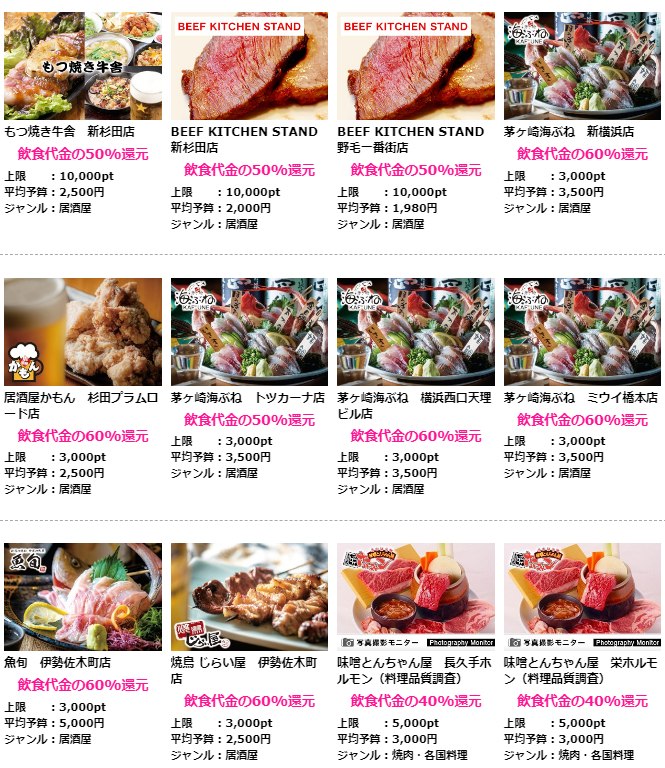Open 味噌とんちゃん屋 長久手ホルモン listing
The height and width of the screenshot is (768, 665).
(x=415, y=597)
